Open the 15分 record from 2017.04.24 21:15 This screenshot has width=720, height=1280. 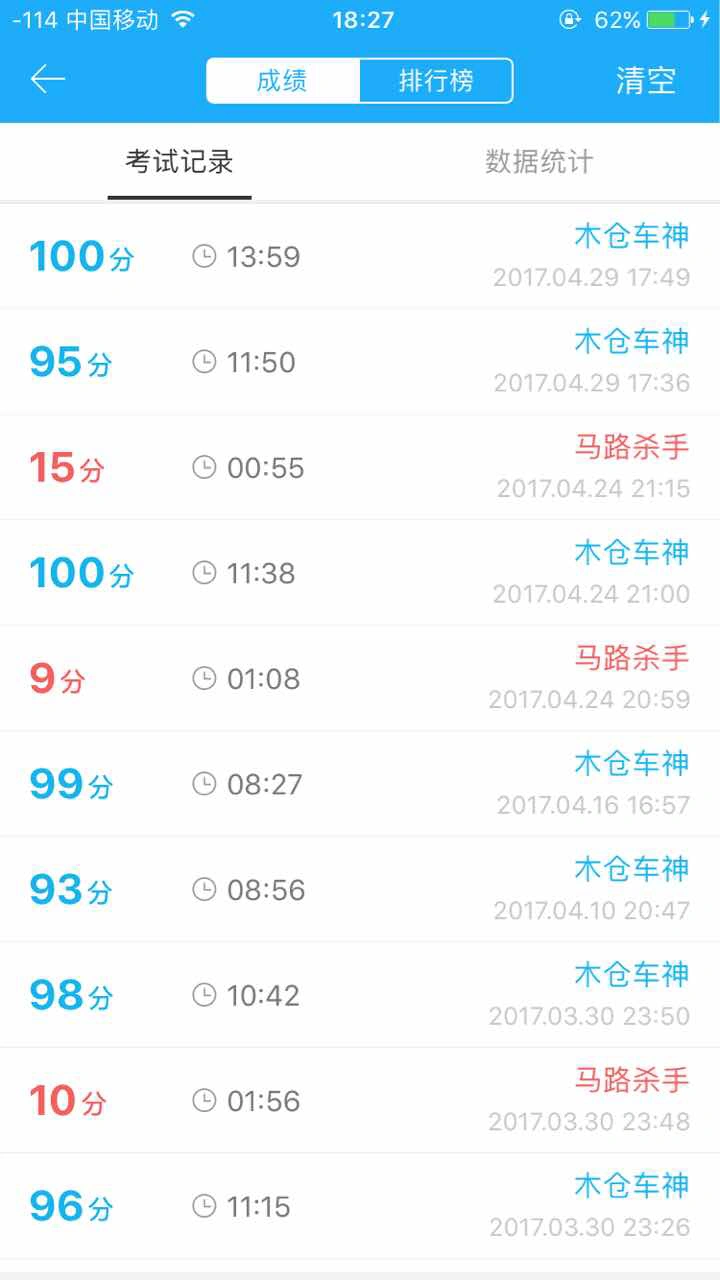(360, 467)
